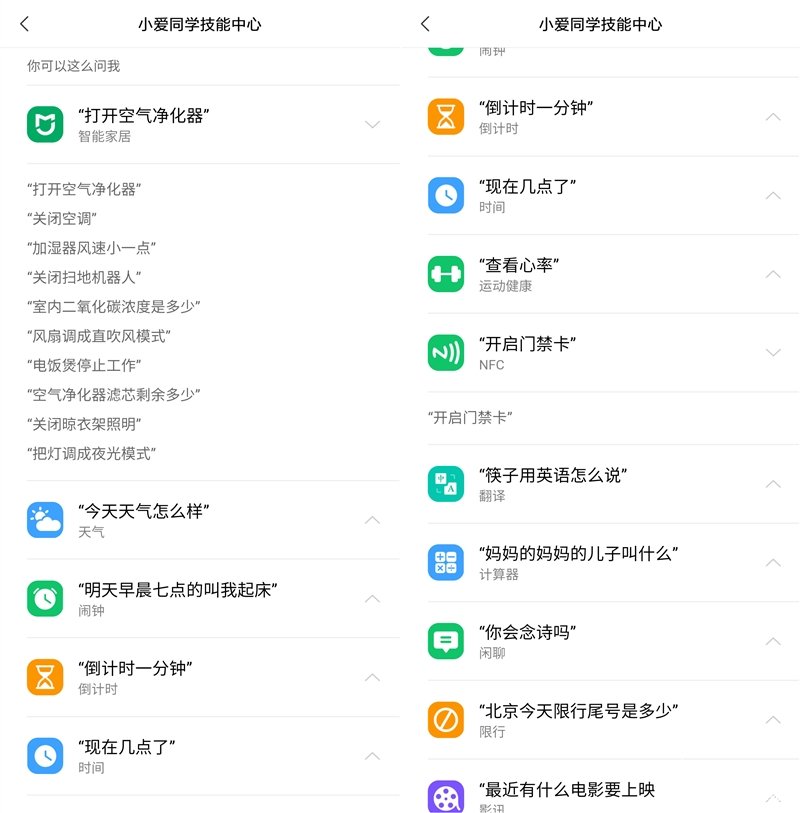Collapse the "打开空气净化器" smart home examples

pos(372,125)
